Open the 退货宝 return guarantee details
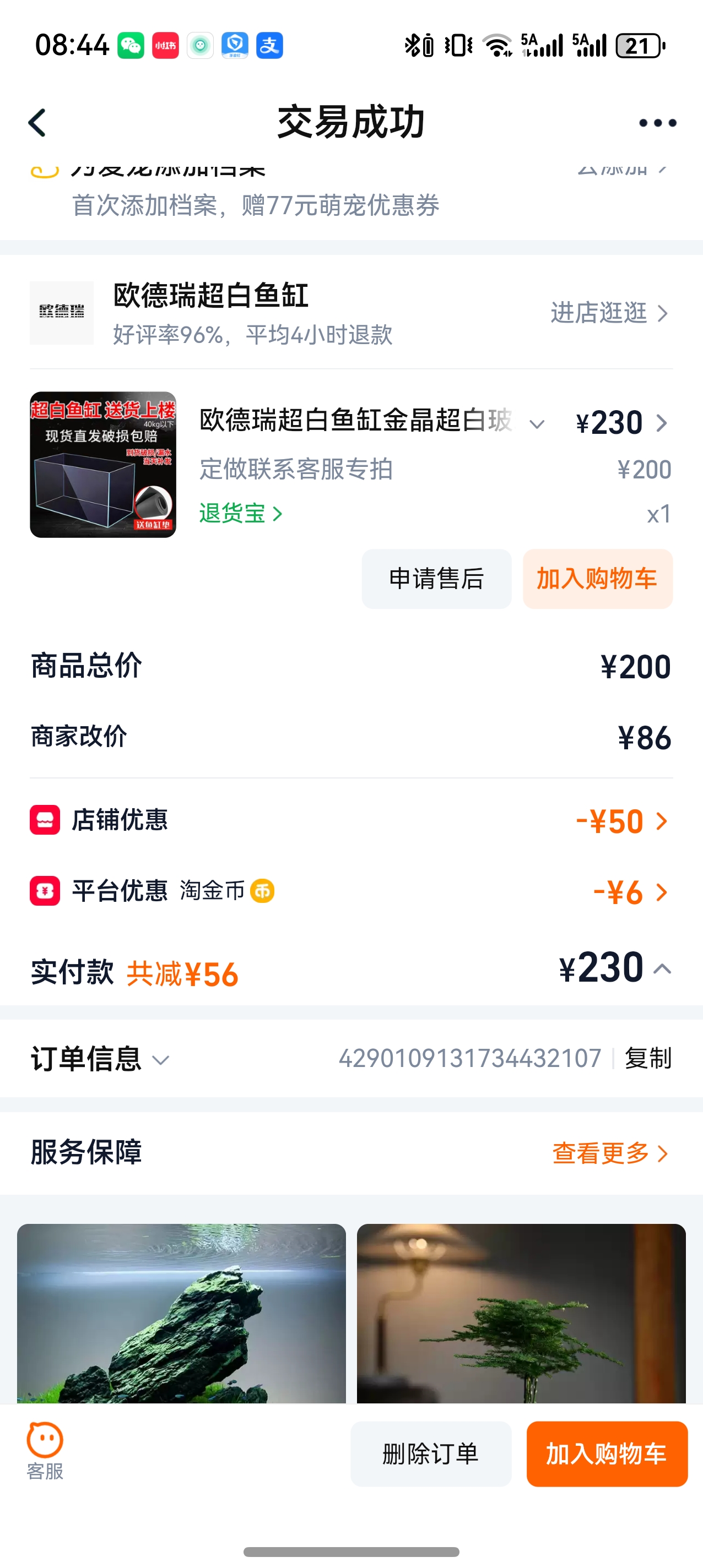The width and height of the screenshot is (703, 1568). (x=241, y=514)
